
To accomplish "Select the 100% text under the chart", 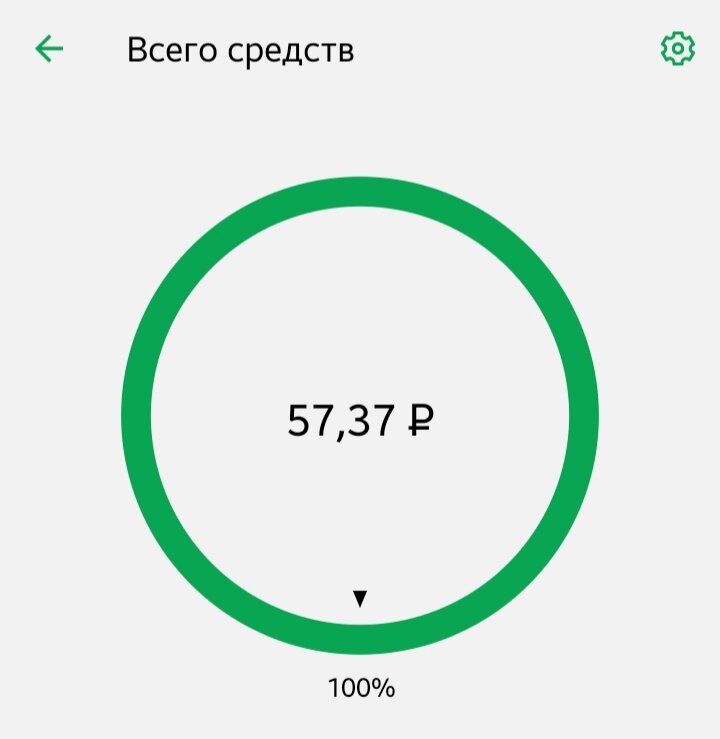I will (x=362, y=687).
